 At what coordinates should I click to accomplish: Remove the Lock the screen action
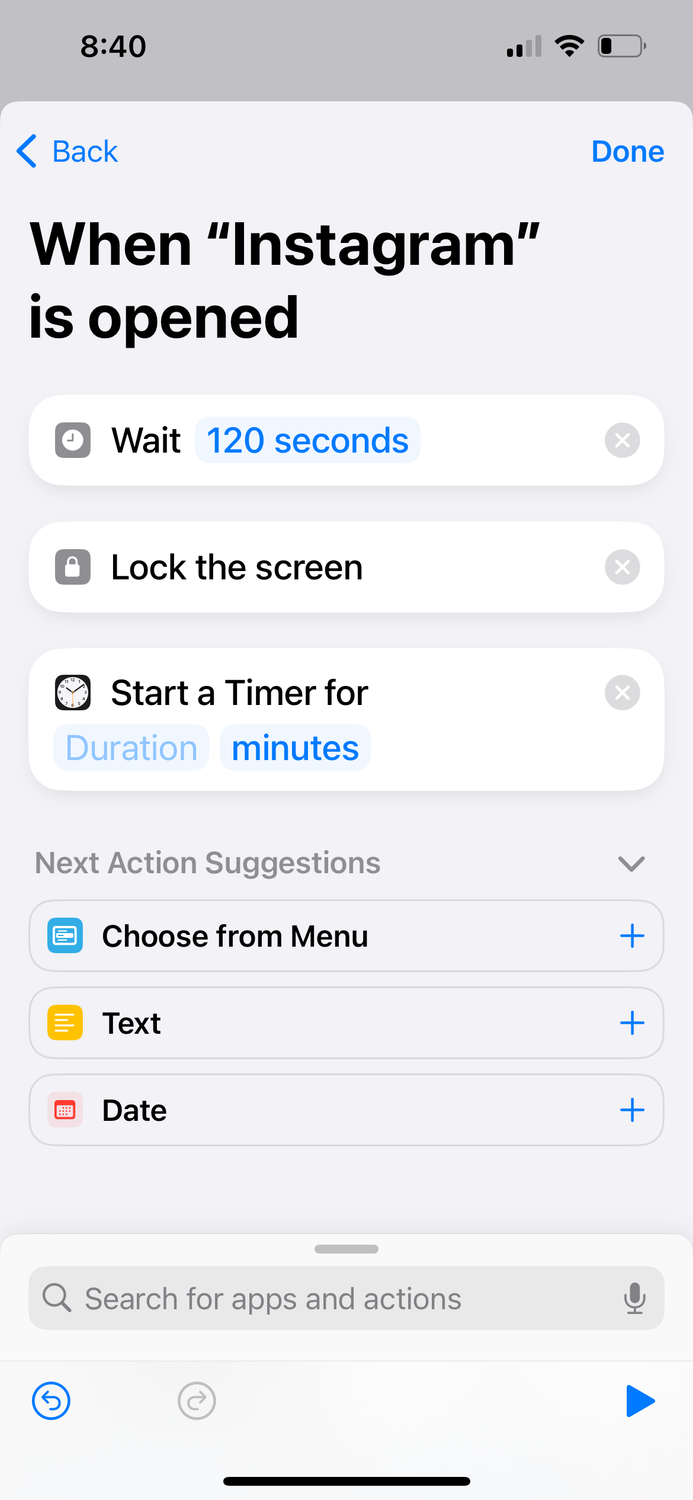point(622,567)
